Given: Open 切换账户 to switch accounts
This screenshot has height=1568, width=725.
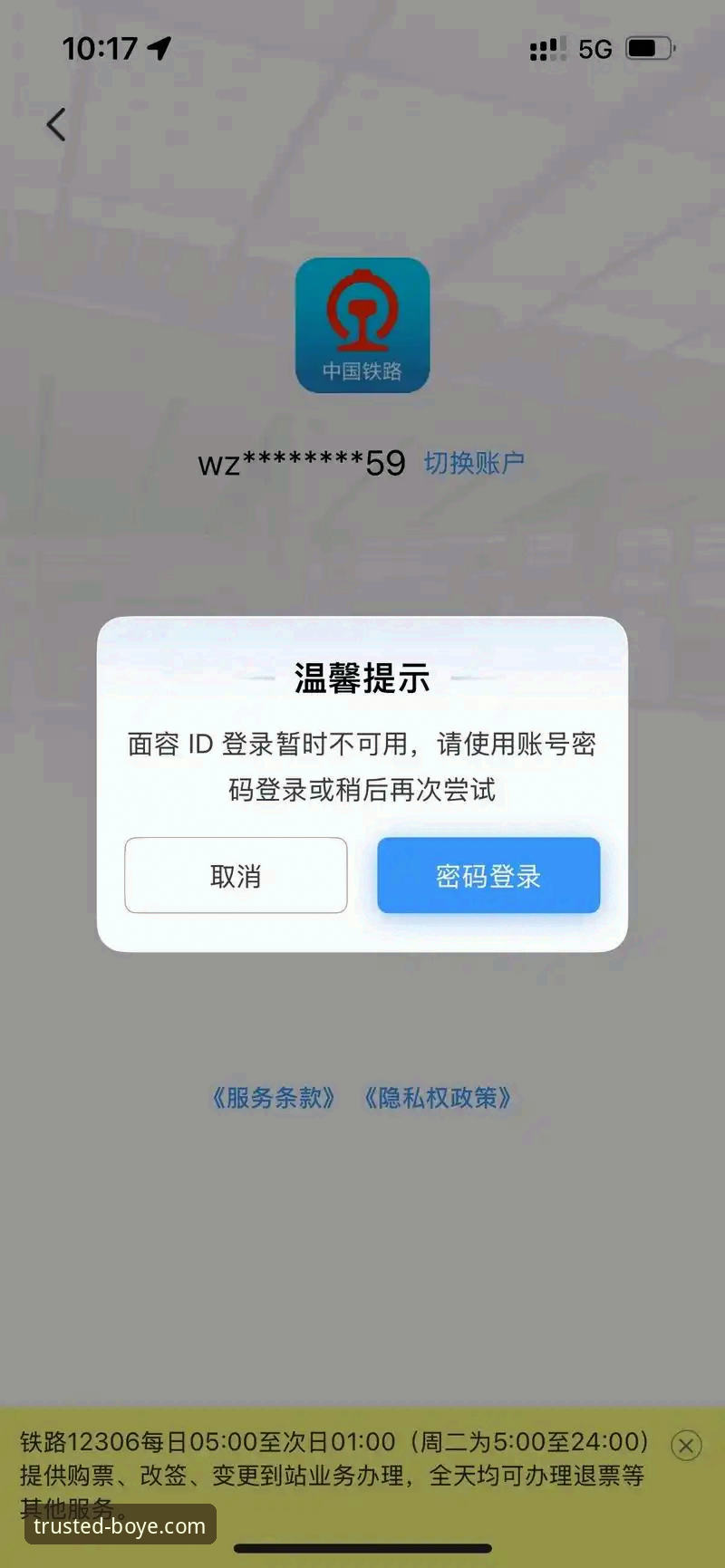Looking at the screenshot, I should (x=475, y=460).
